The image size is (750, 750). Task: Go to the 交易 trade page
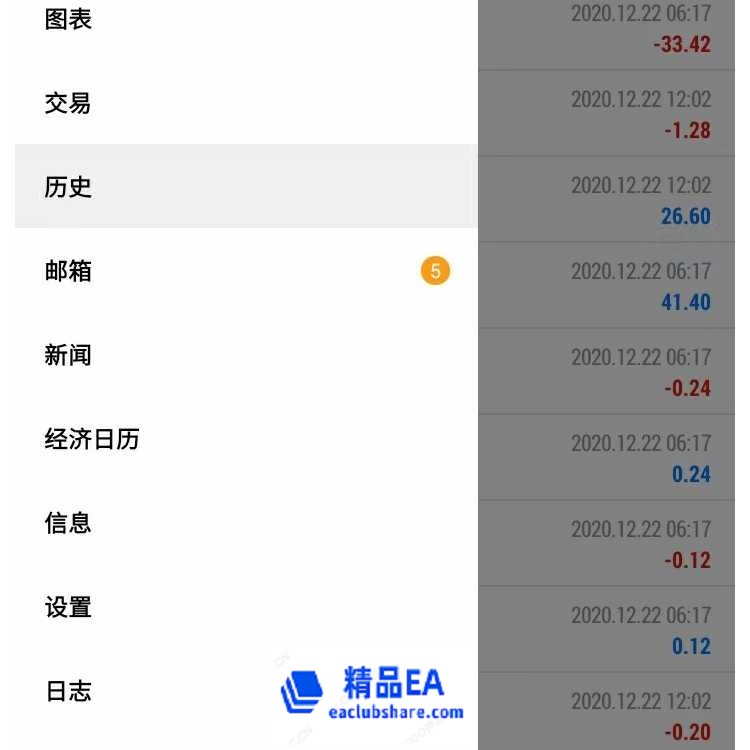pos(68,103)
